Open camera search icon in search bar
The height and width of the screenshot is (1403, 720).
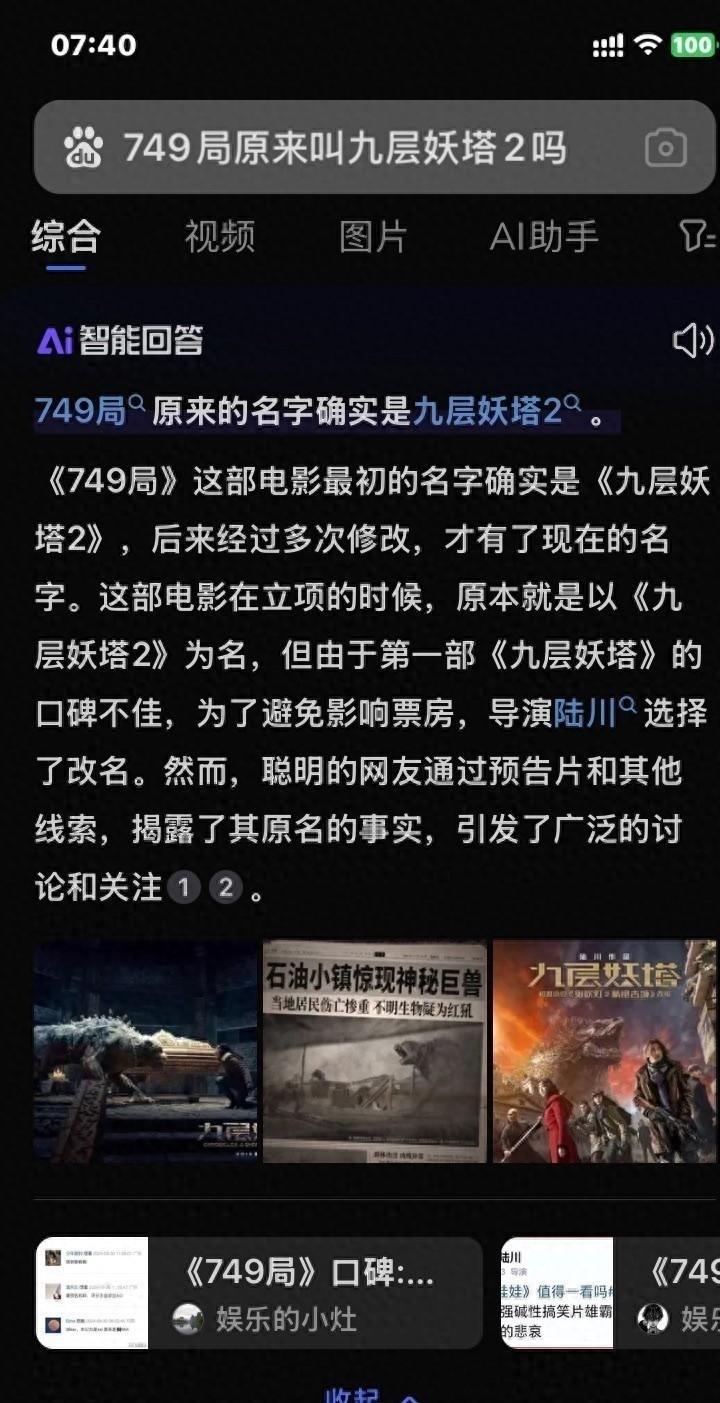(665, 148)
